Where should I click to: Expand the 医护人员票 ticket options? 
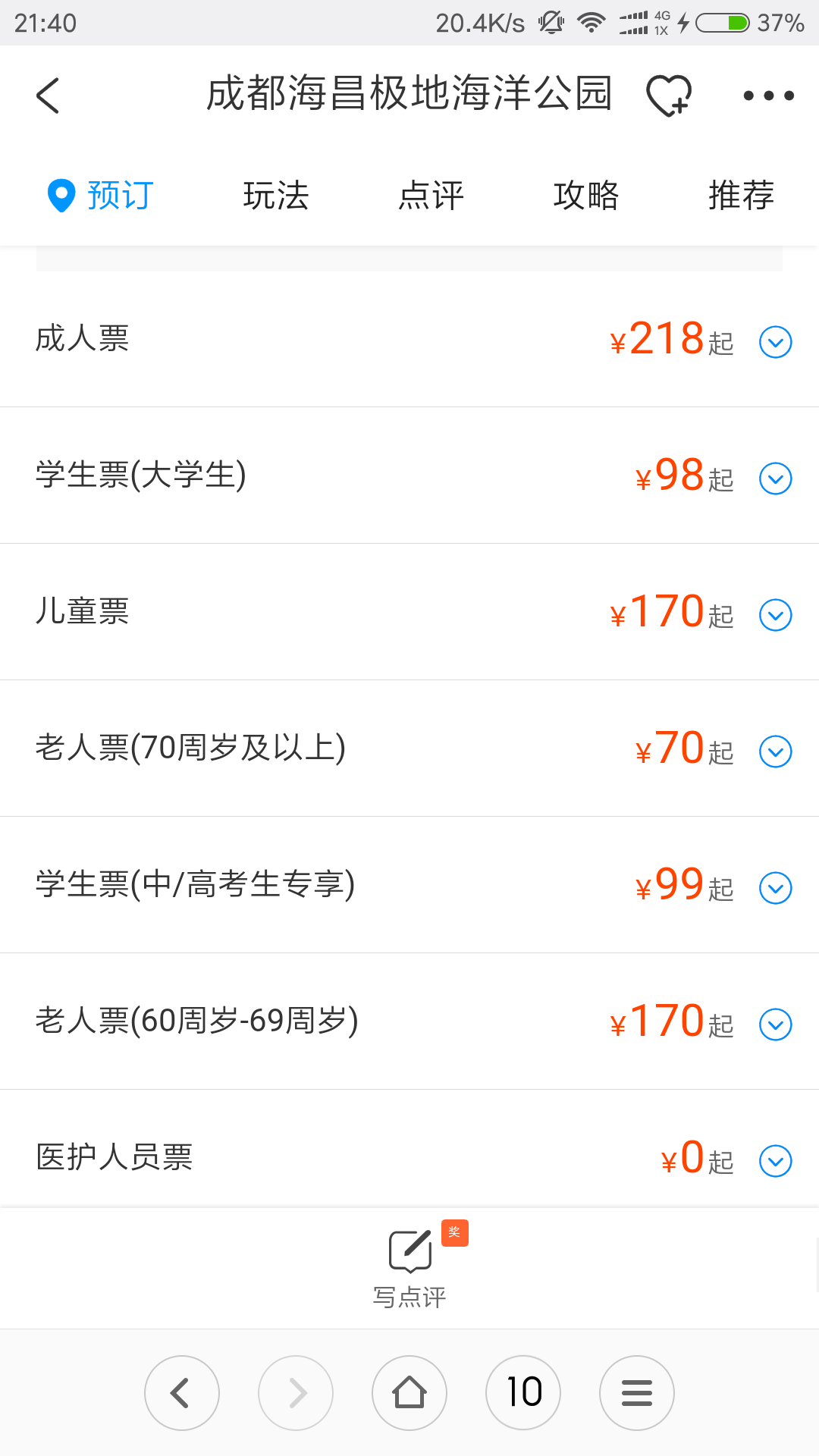tap(775, 1161)
